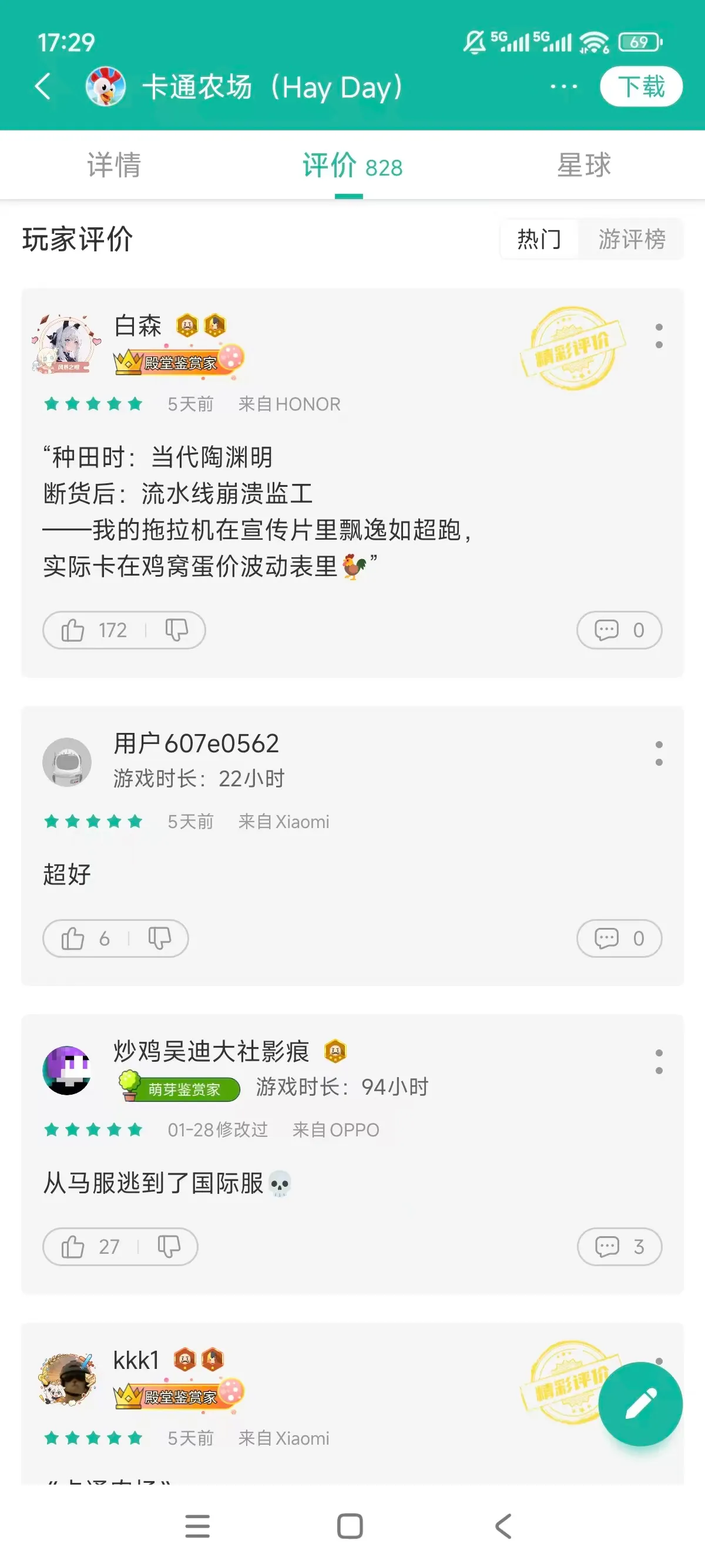Switch to the 星球 tab
Screen dimensions: 705x1568
(x=584, y=165)
